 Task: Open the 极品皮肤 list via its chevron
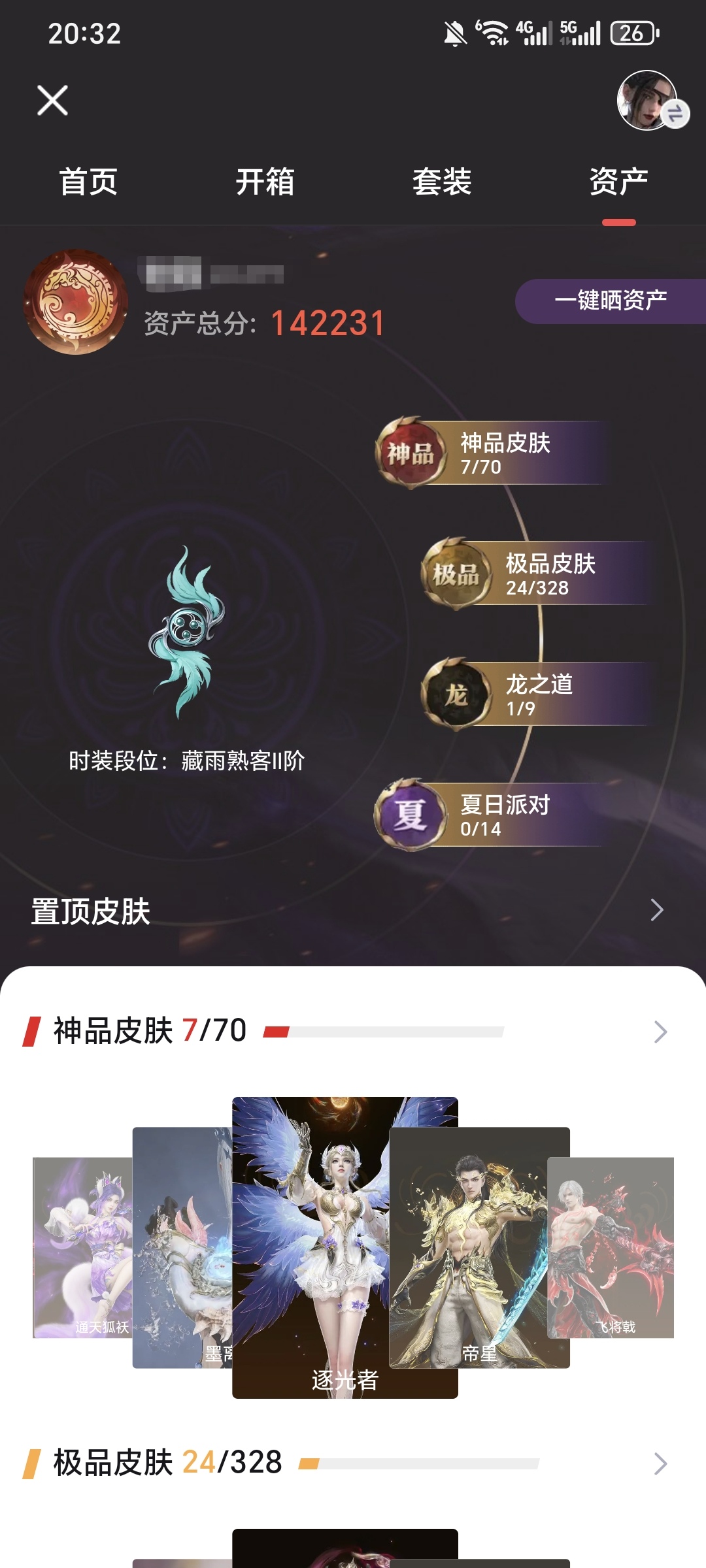point(660,1463)
